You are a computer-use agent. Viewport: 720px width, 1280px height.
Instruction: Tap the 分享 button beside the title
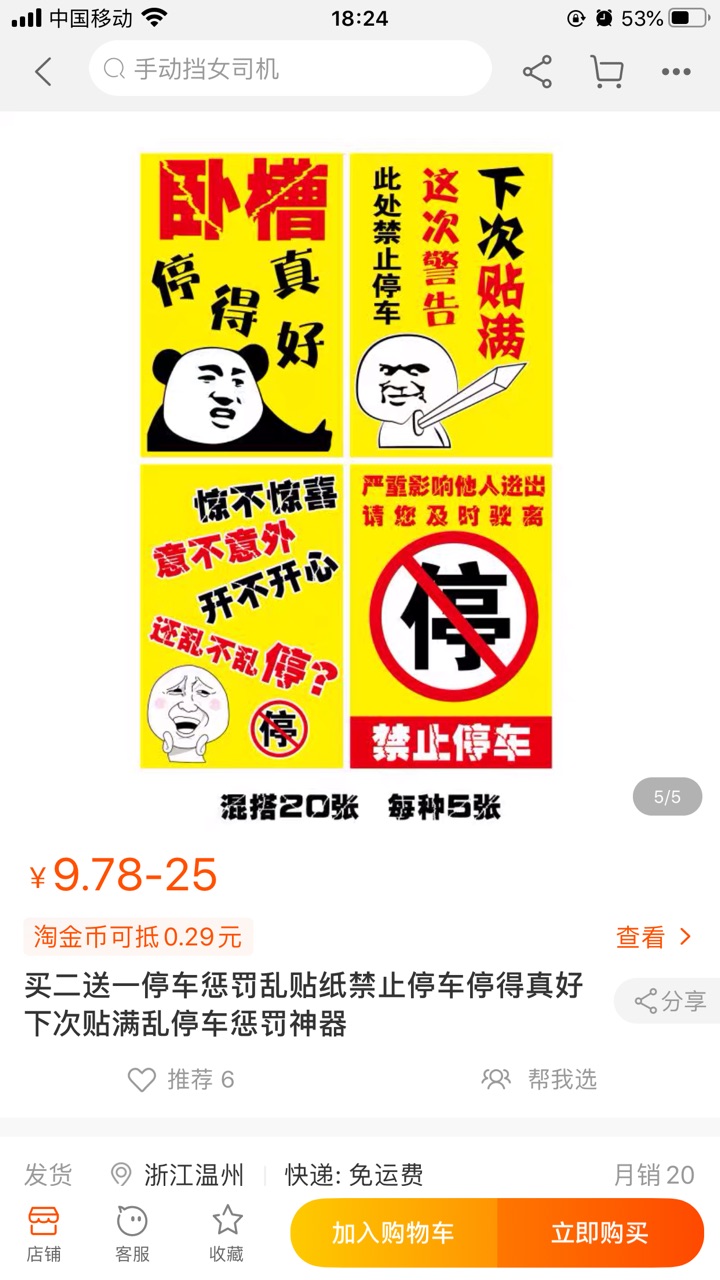click(x=669, y=1001)
